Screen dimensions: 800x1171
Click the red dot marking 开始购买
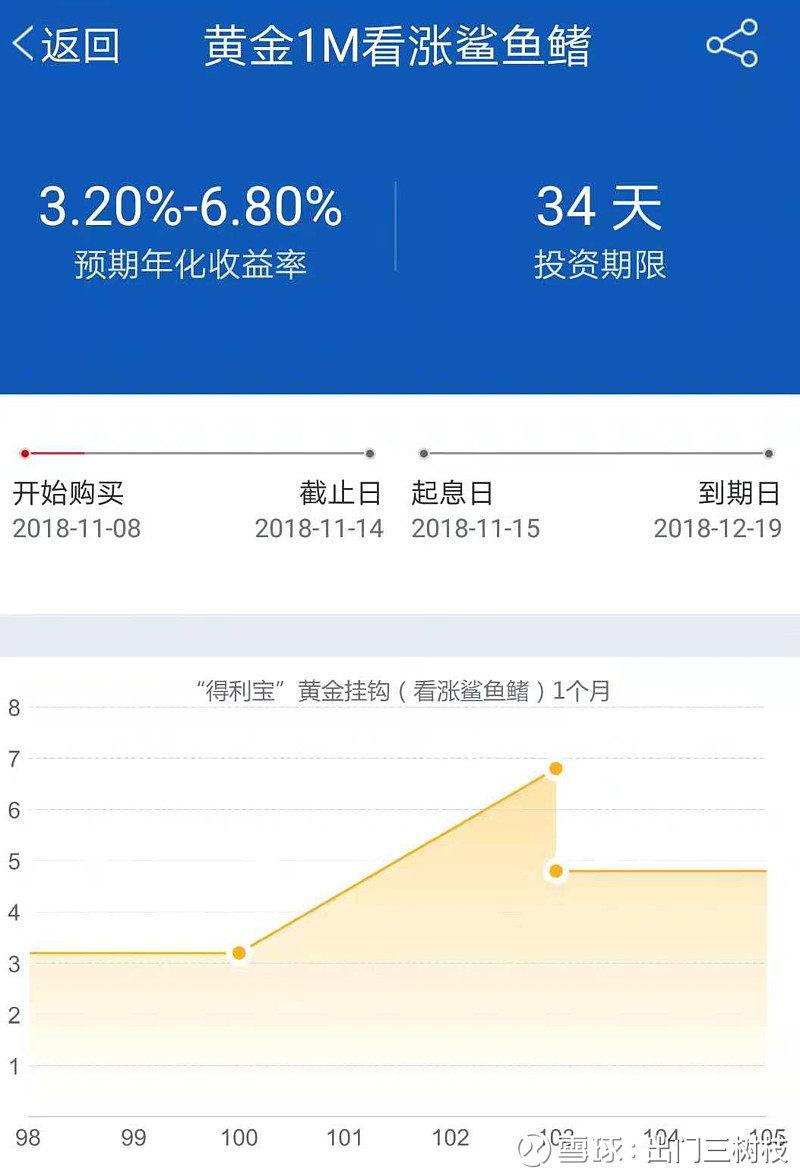[25, 452]
